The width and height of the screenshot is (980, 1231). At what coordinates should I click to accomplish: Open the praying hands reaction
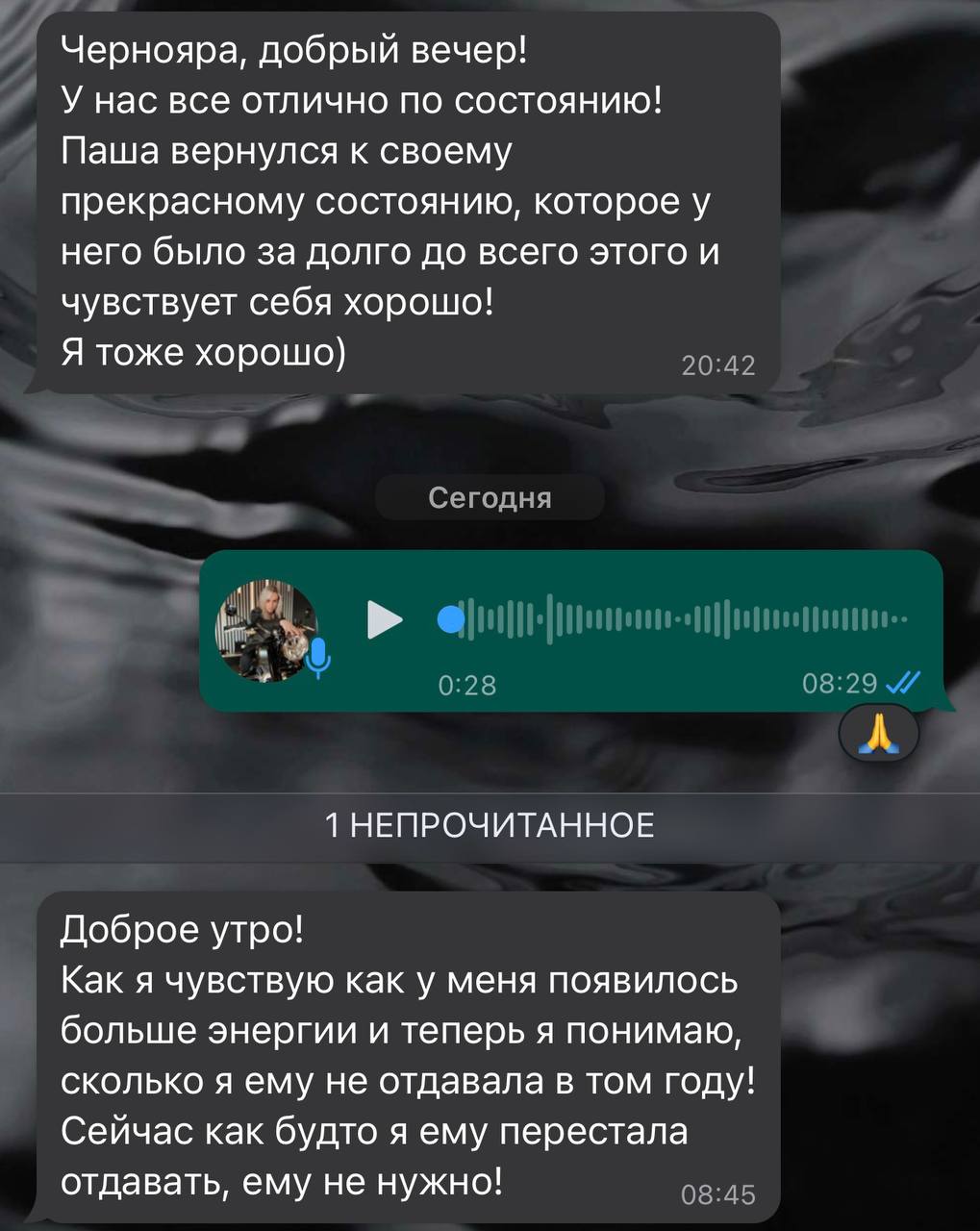point(879,734)
